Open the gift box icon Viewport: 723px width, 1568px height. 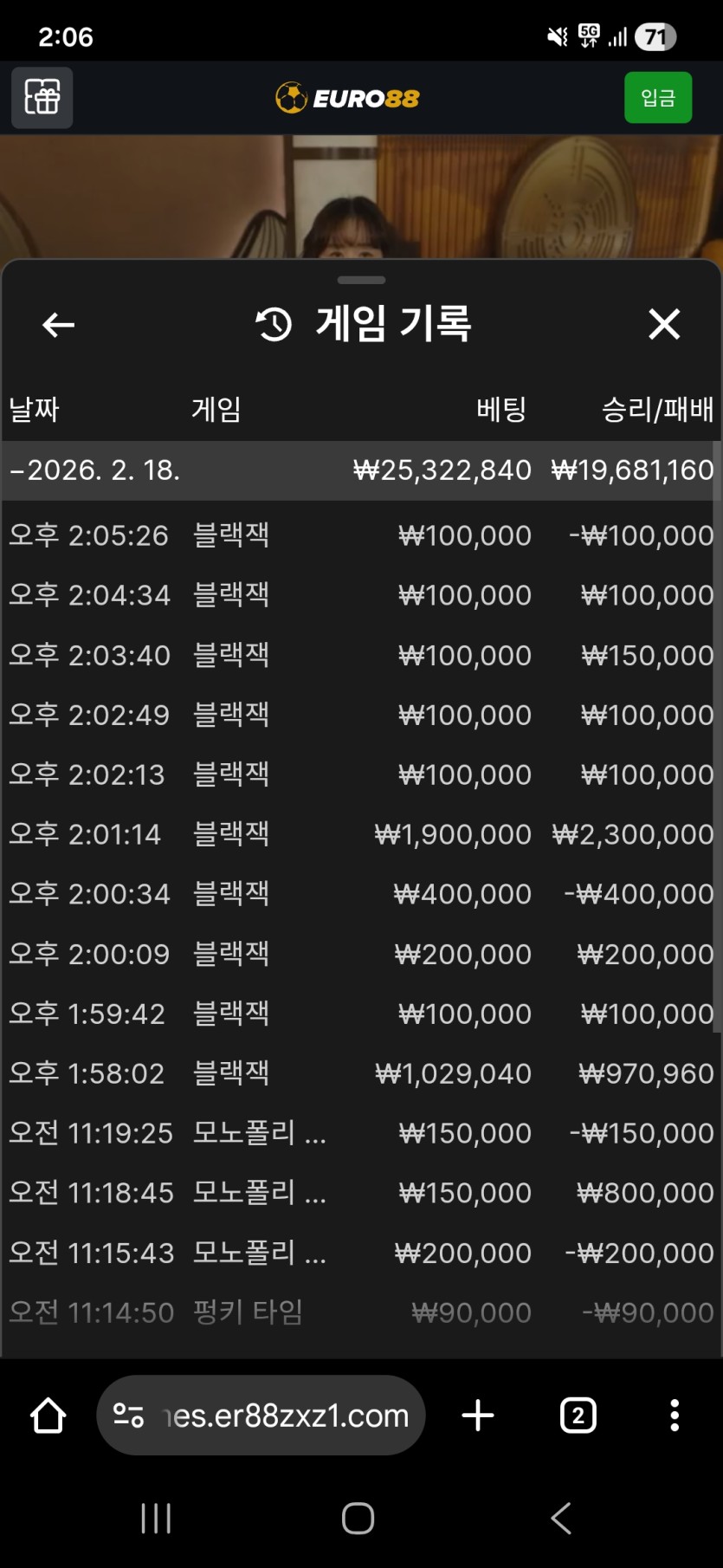pos(42,97)
